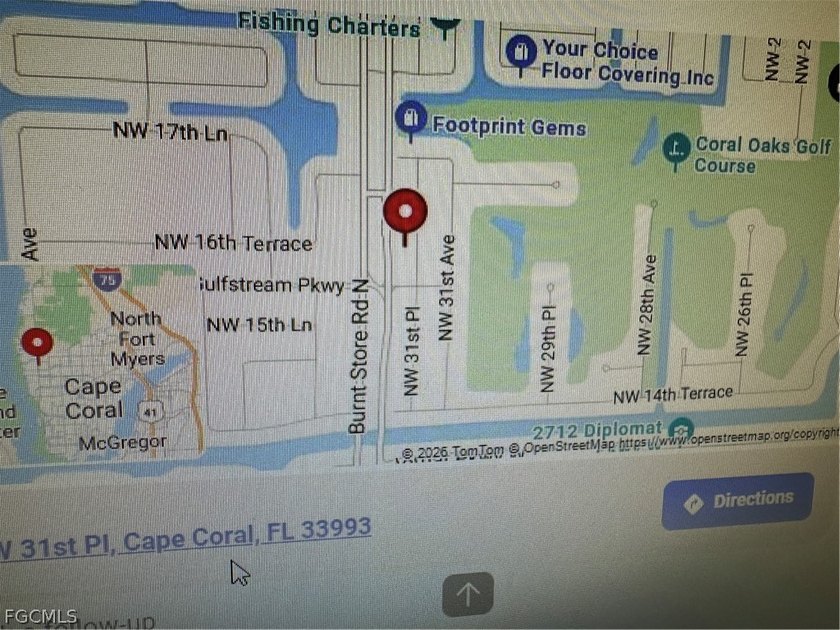Tap the Directions button

pyautogui.click(x=738, y=501)
